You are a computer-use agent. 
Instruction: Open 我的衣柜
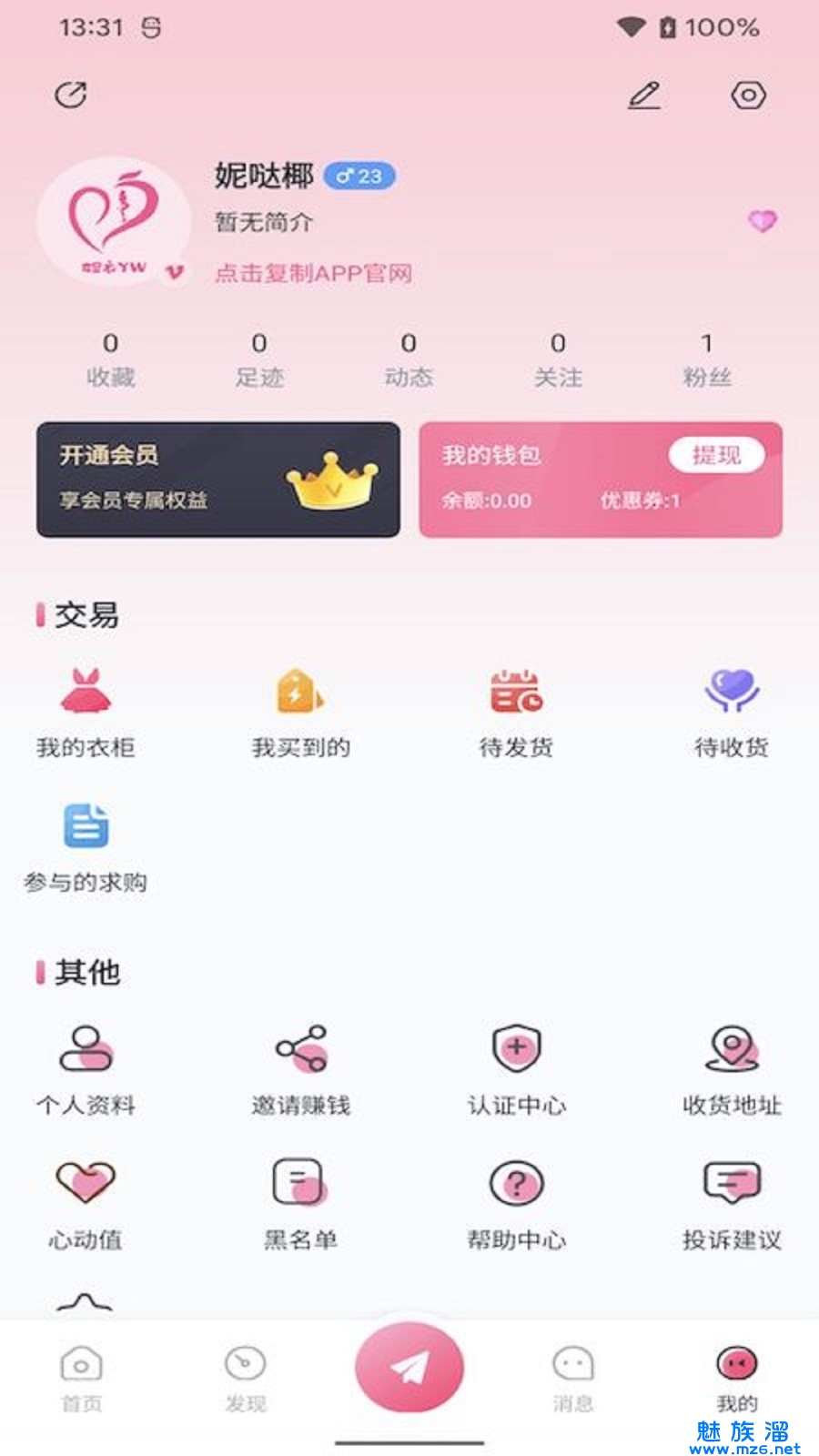pos(86,713)
